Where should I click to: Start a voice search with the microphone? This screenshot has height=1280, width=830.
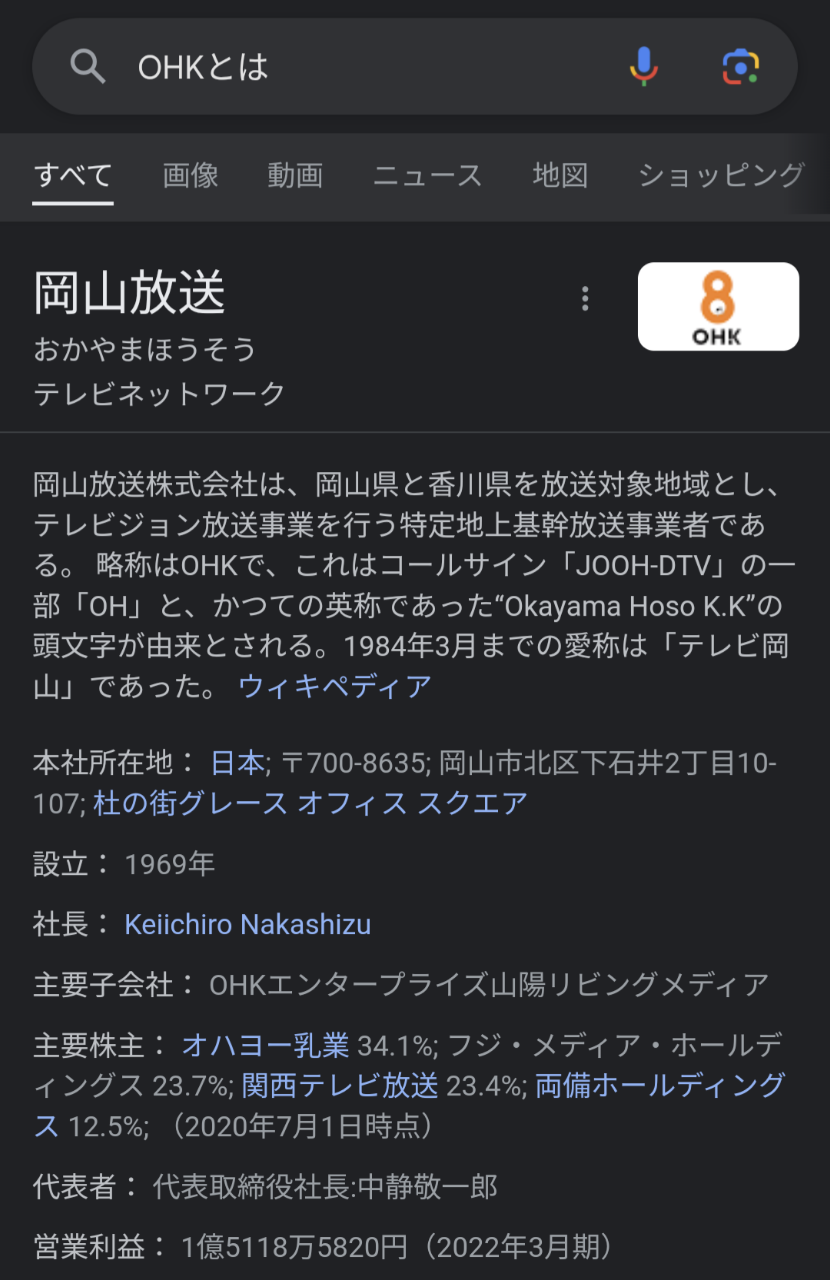point(644,67)
